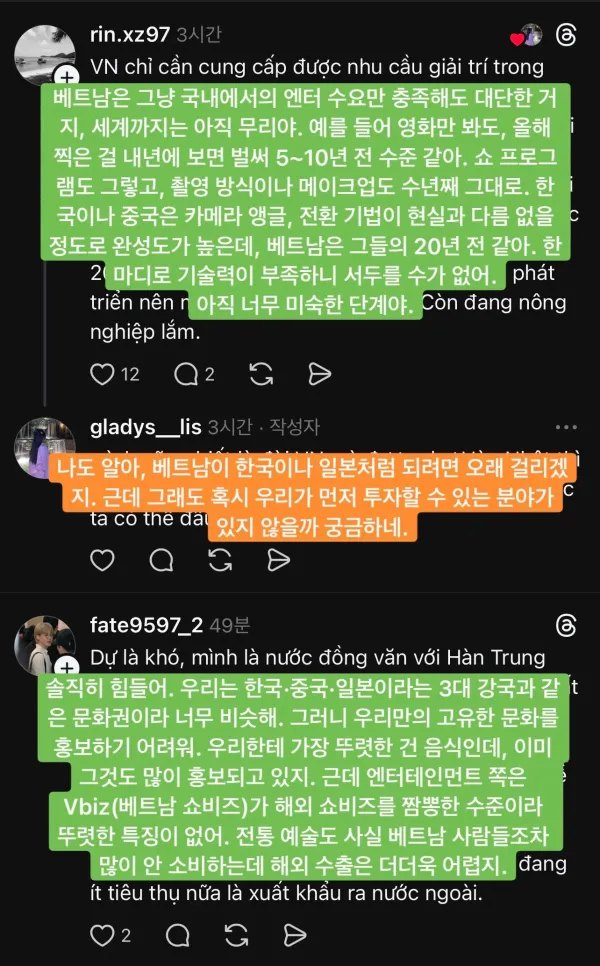Like fate9597_2's comment

(103, 935)
